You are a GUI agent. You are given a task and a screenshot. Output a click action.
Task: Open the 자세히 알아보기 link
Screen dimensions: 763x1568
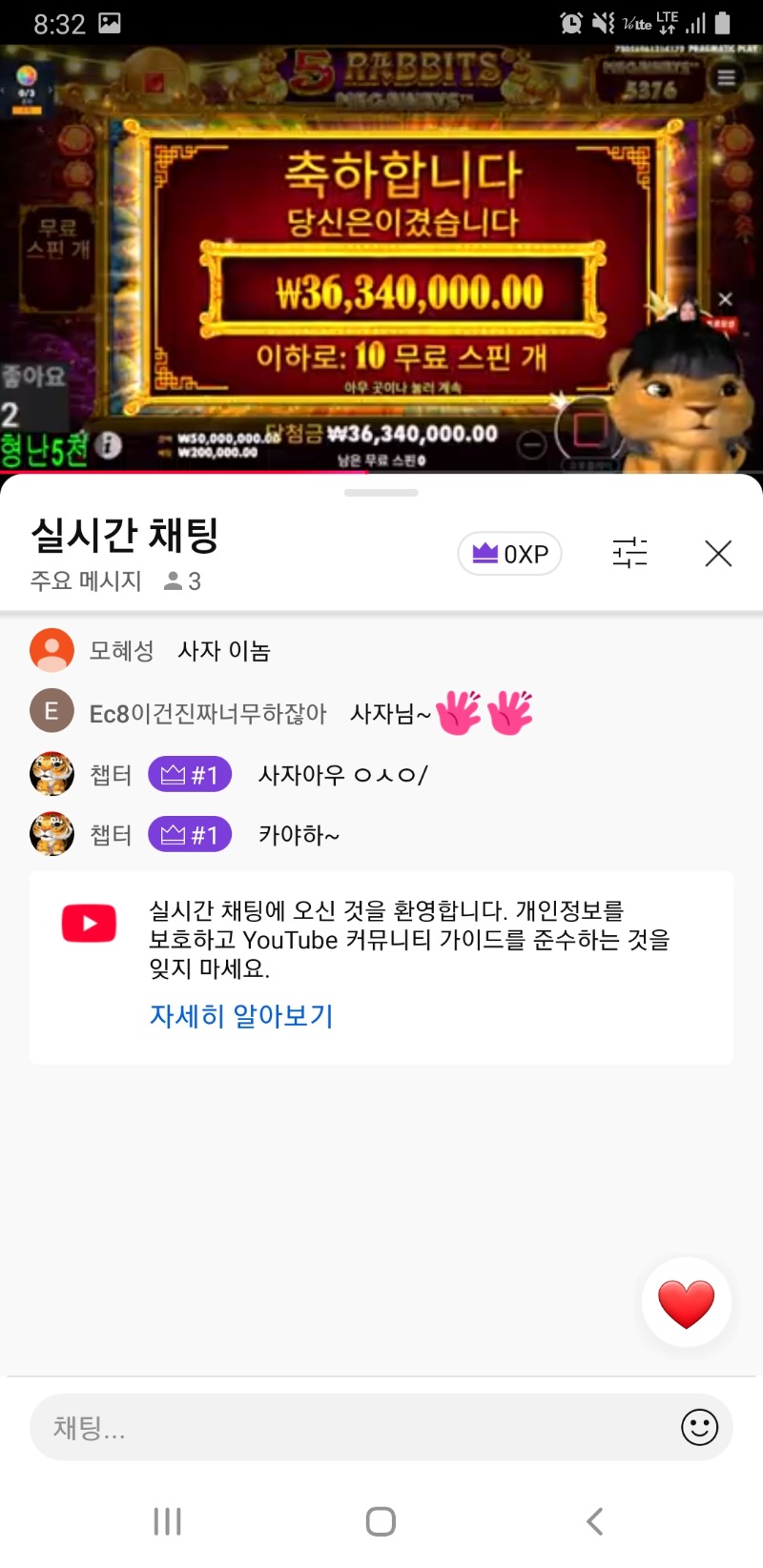241,1016
